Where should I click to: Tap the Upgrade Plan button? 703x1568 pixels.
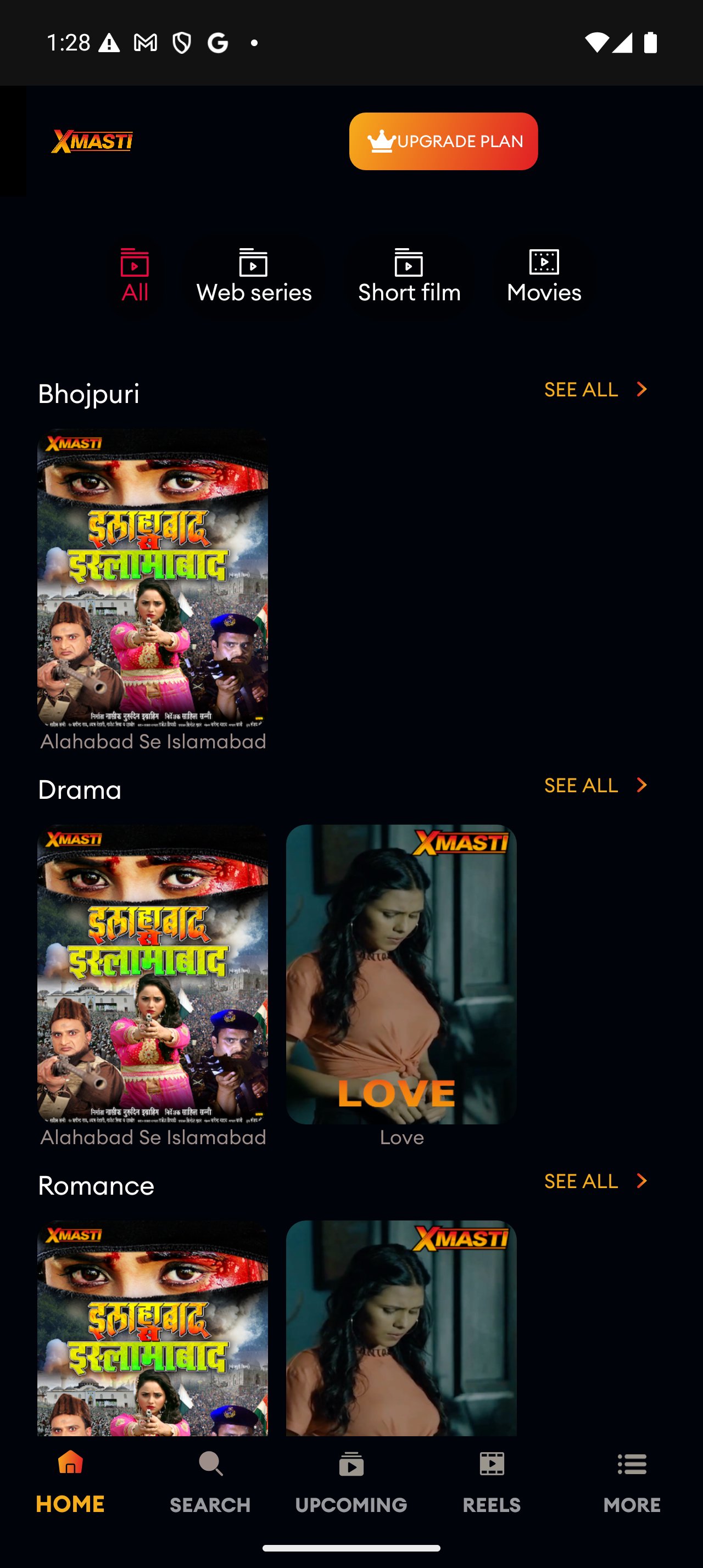443,141
